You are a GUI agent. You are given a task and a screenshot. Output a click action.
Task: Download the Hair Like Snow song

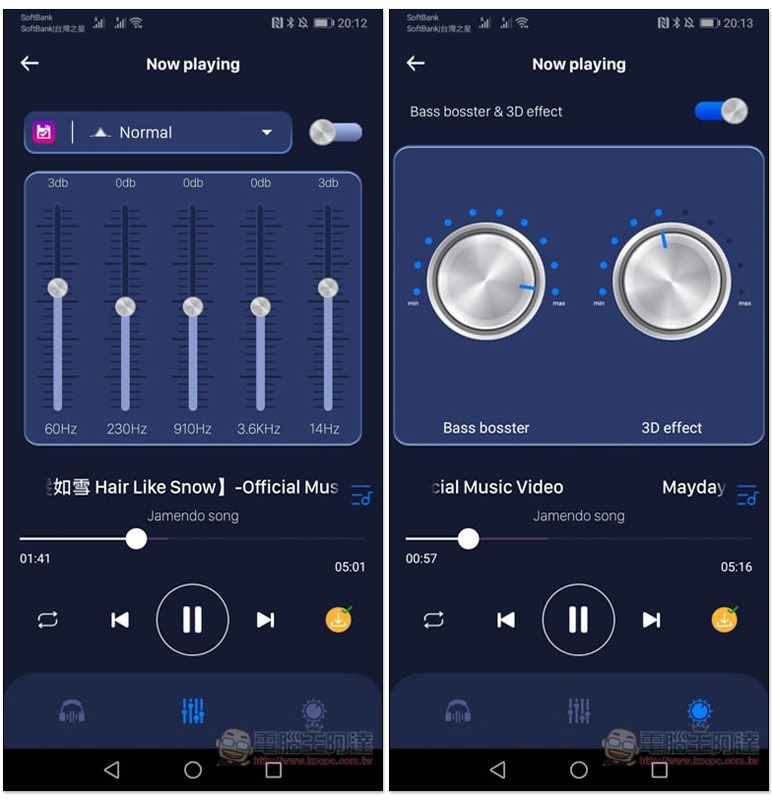tap(339, 620)
